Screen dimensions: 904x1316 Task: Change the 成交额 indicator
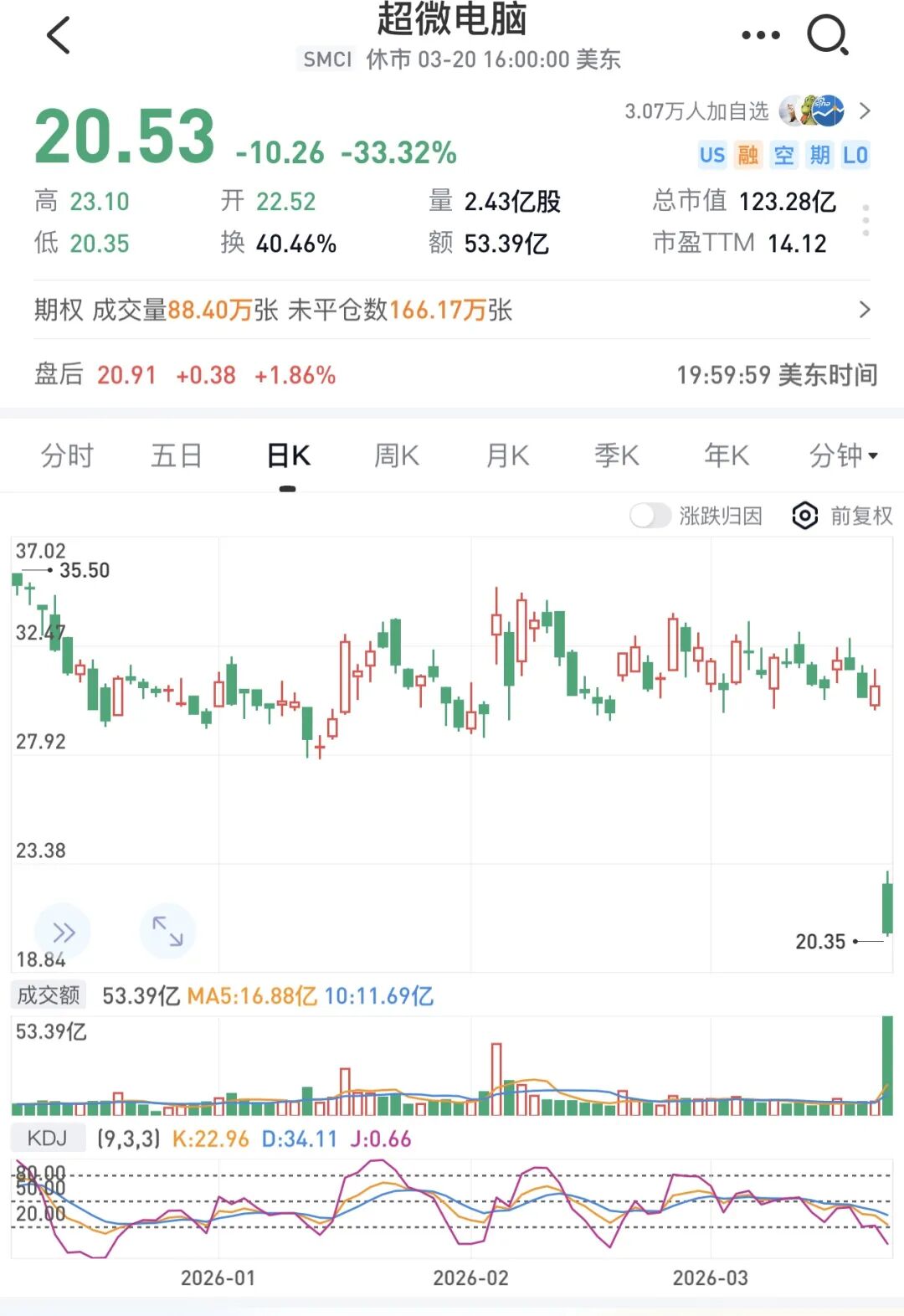tap(49, 995)
